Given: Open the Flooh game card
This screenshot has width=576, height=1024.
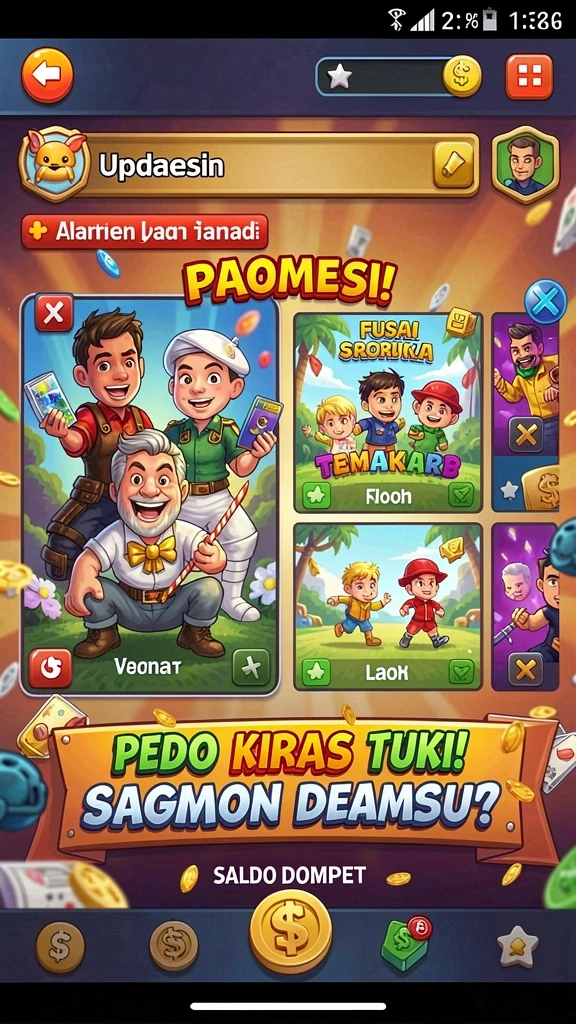Looking at the screenshot, I should (x=388, y=412).
